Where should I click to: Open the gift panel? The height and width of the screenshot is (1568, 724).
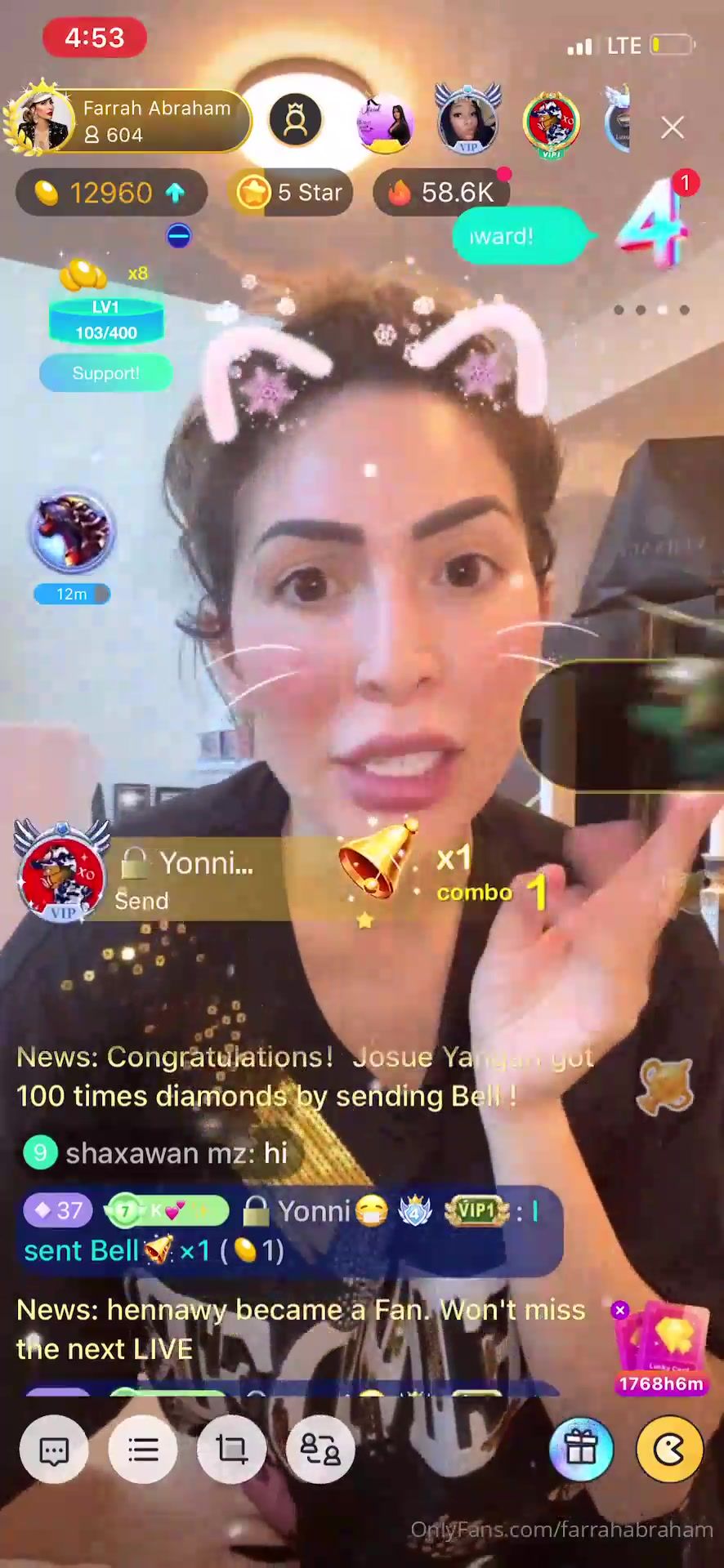(x=581, y=1450)
